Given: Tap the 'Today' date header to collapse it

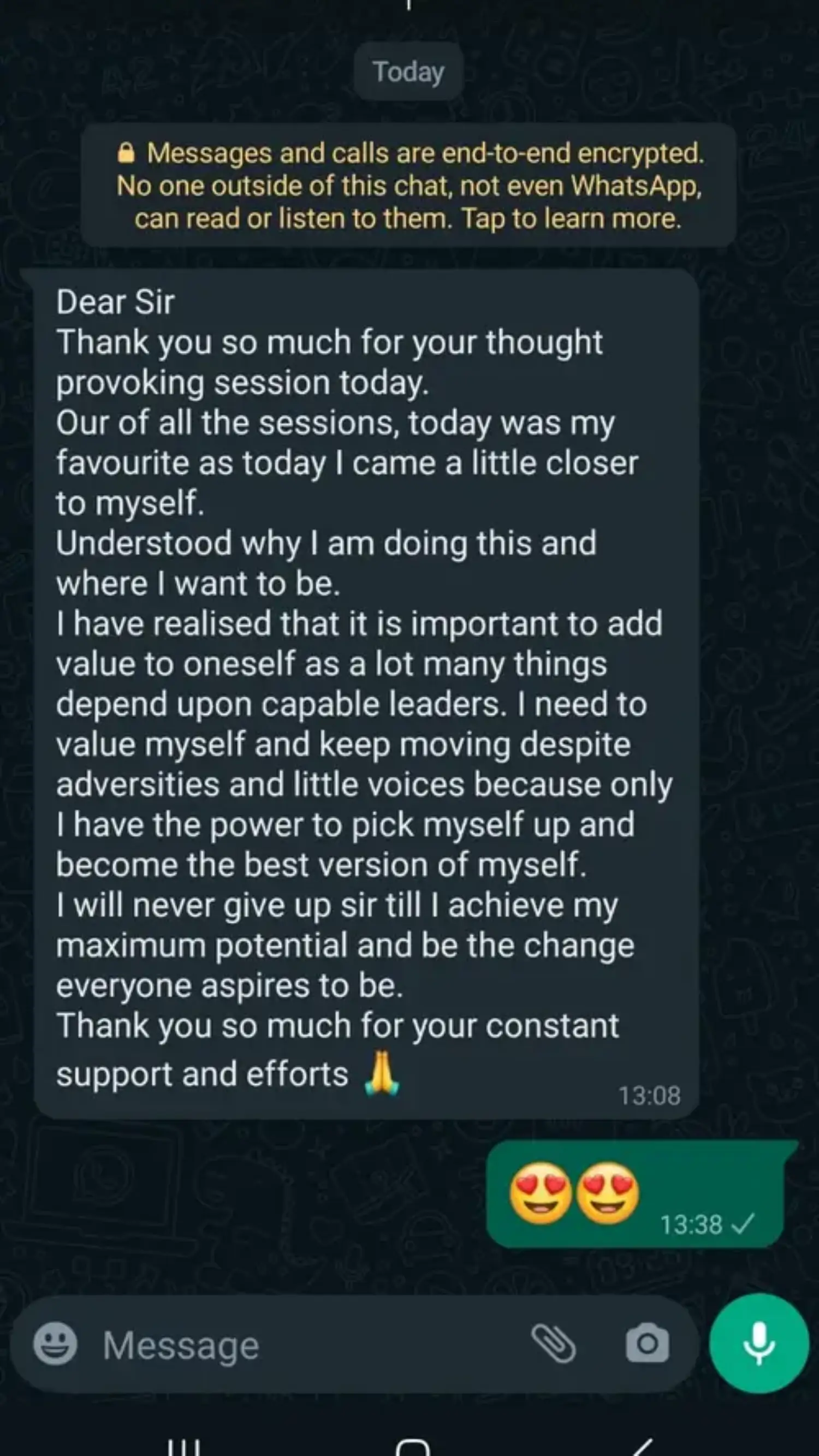Looking at the screenshot, I should click(408, 71).
